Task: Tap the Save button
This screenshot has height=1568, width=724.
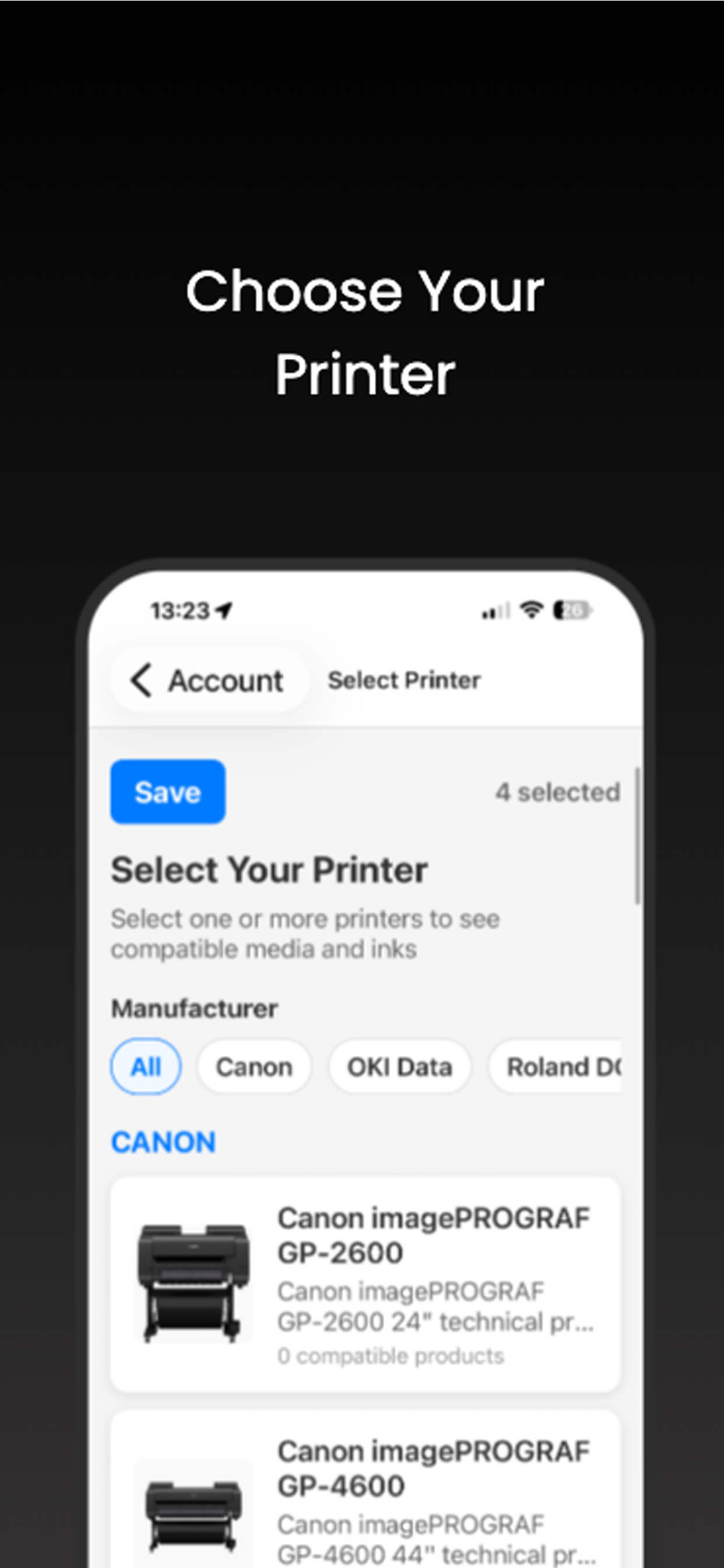Action: tap(167, 792)
